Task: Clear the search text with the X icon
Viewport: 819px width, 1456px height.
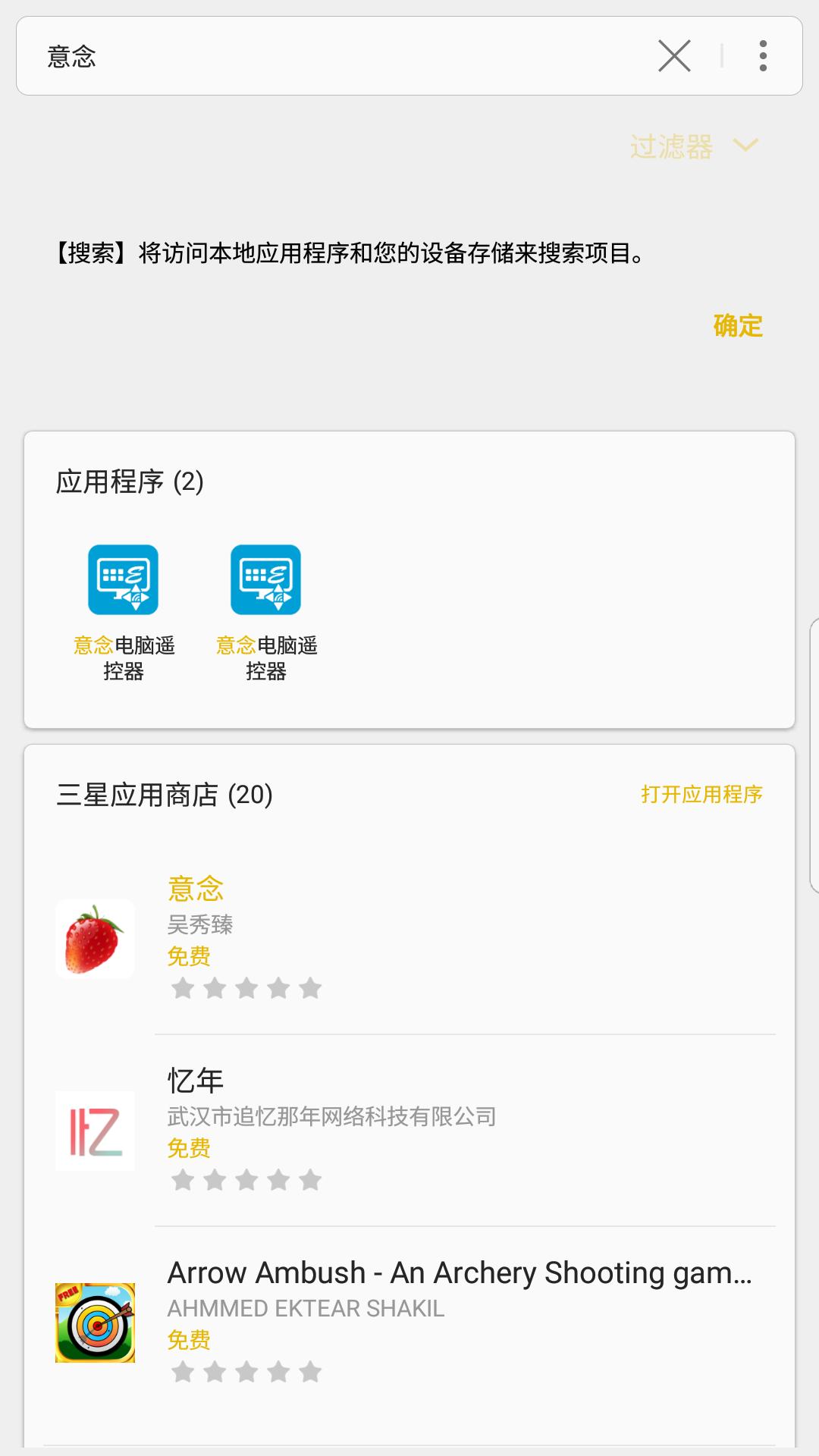Action: 673,55
